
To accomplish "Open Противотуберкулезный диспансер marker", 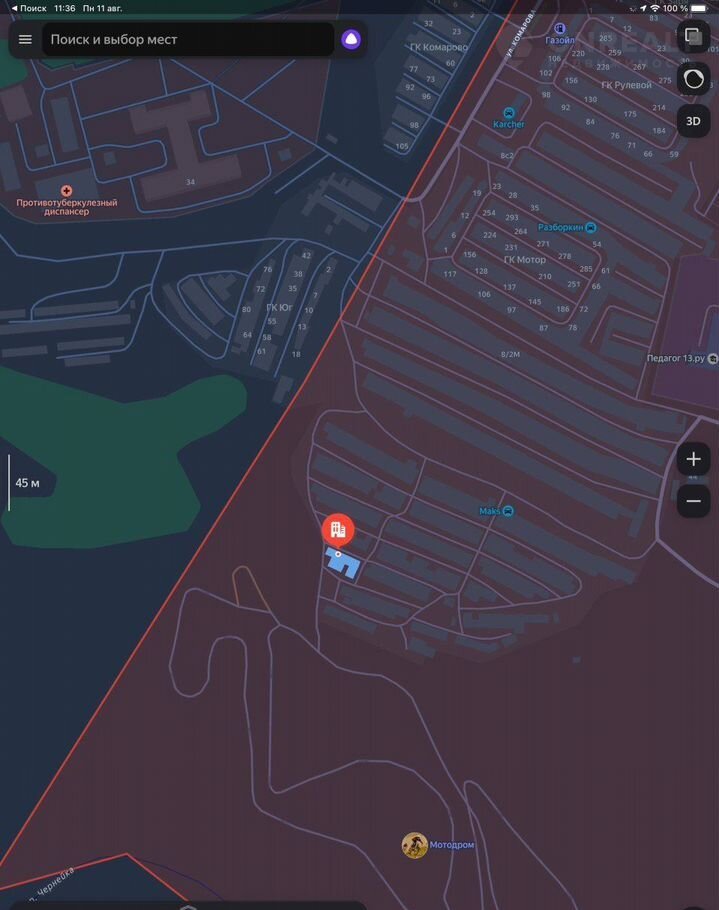I will coord(66,191).
